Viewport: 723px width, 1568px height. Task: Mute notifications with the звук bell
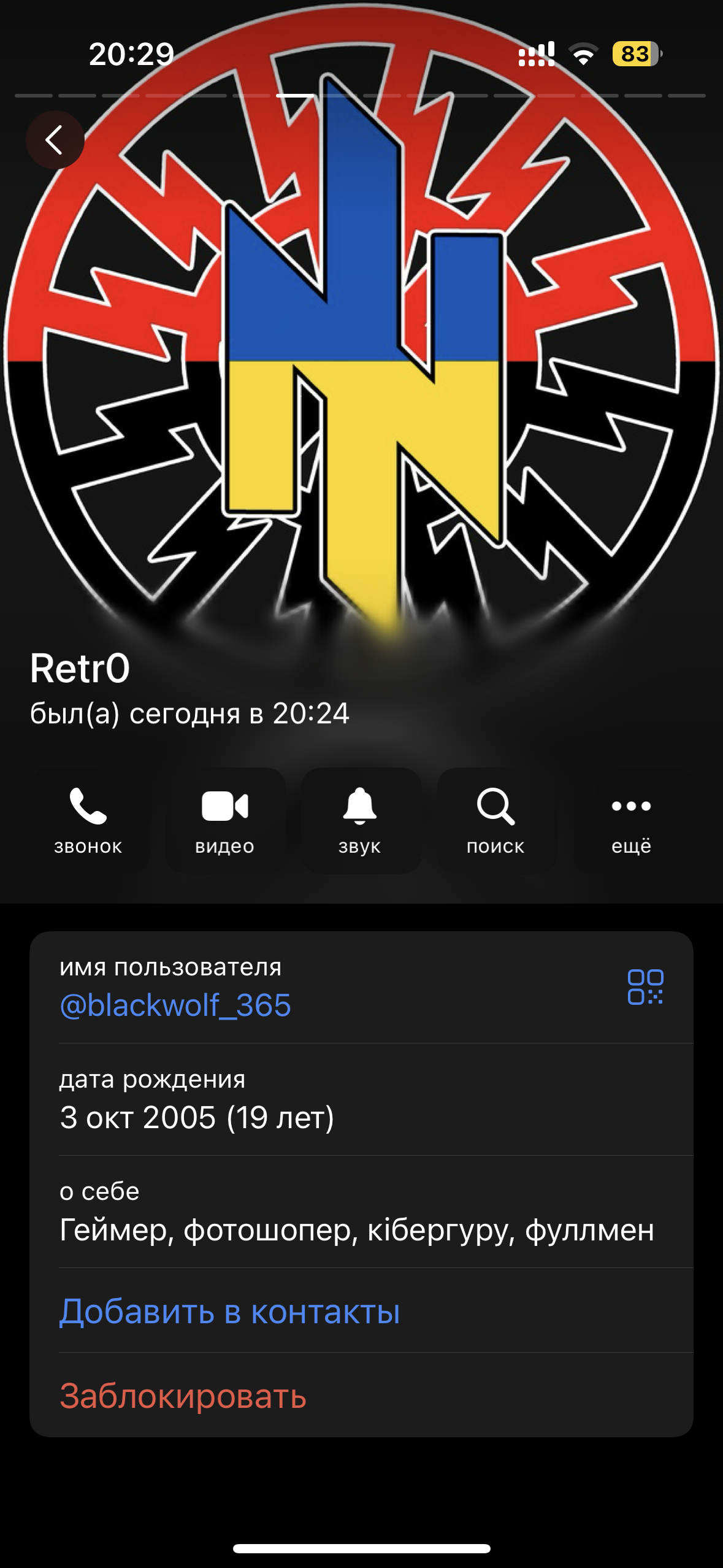click(x=361, y=820)
